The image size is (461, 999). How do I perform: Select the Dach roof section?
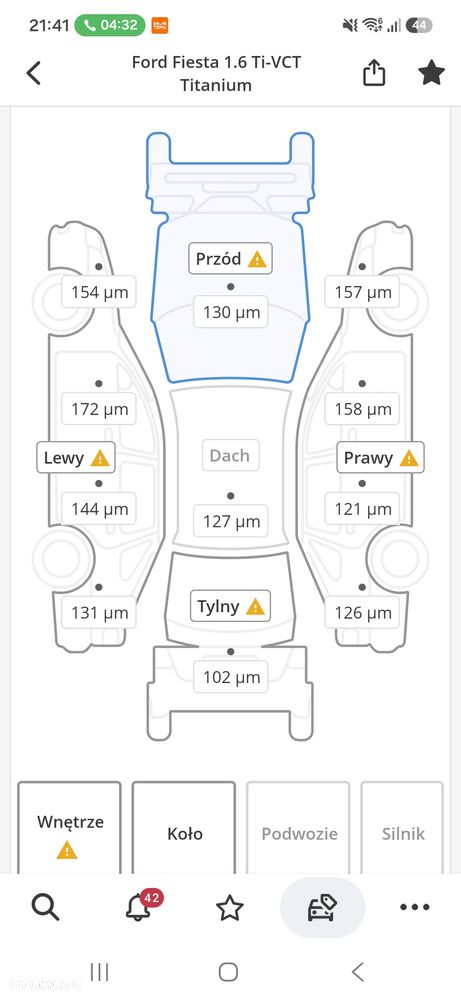click(x=230, y=455)
